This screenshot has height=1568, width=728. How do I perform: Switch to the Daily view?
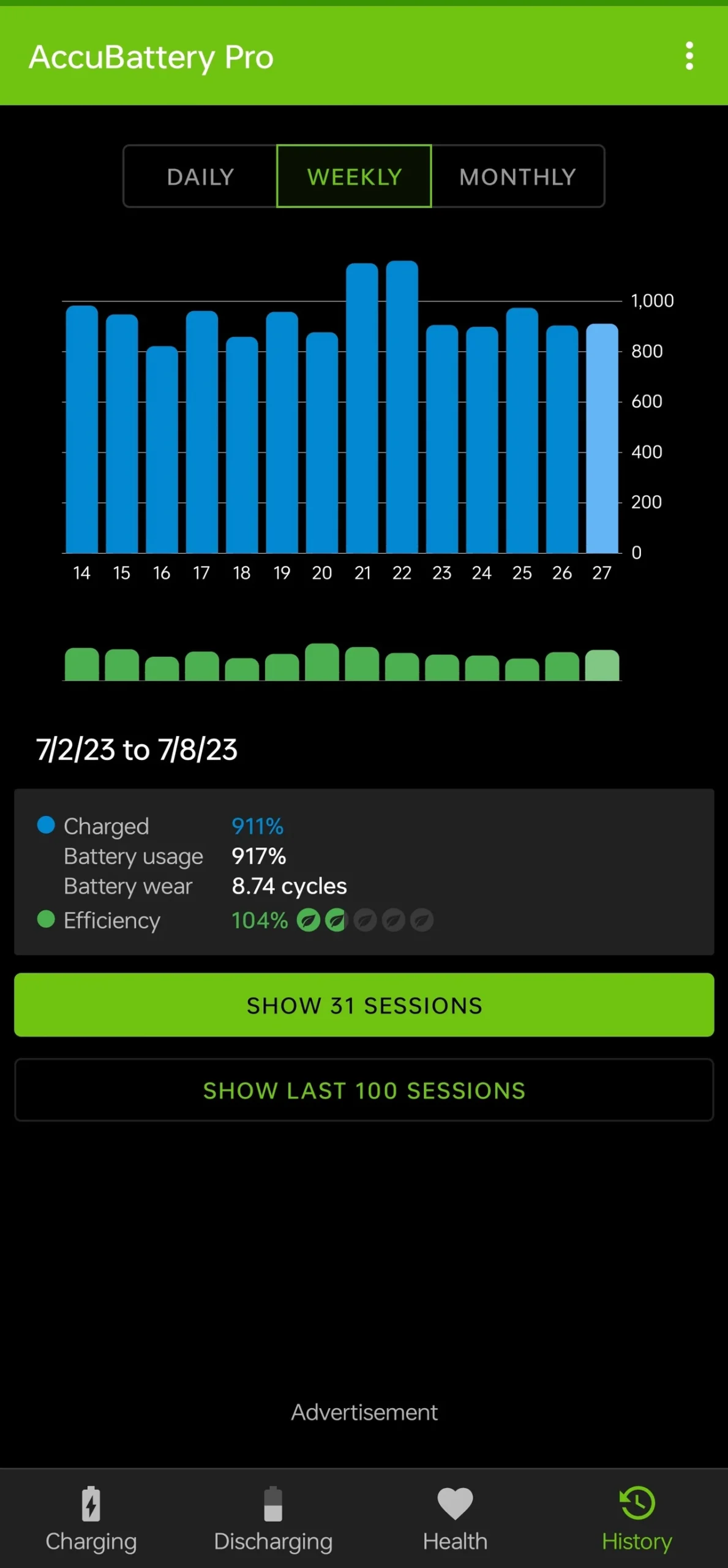[200, 176]
